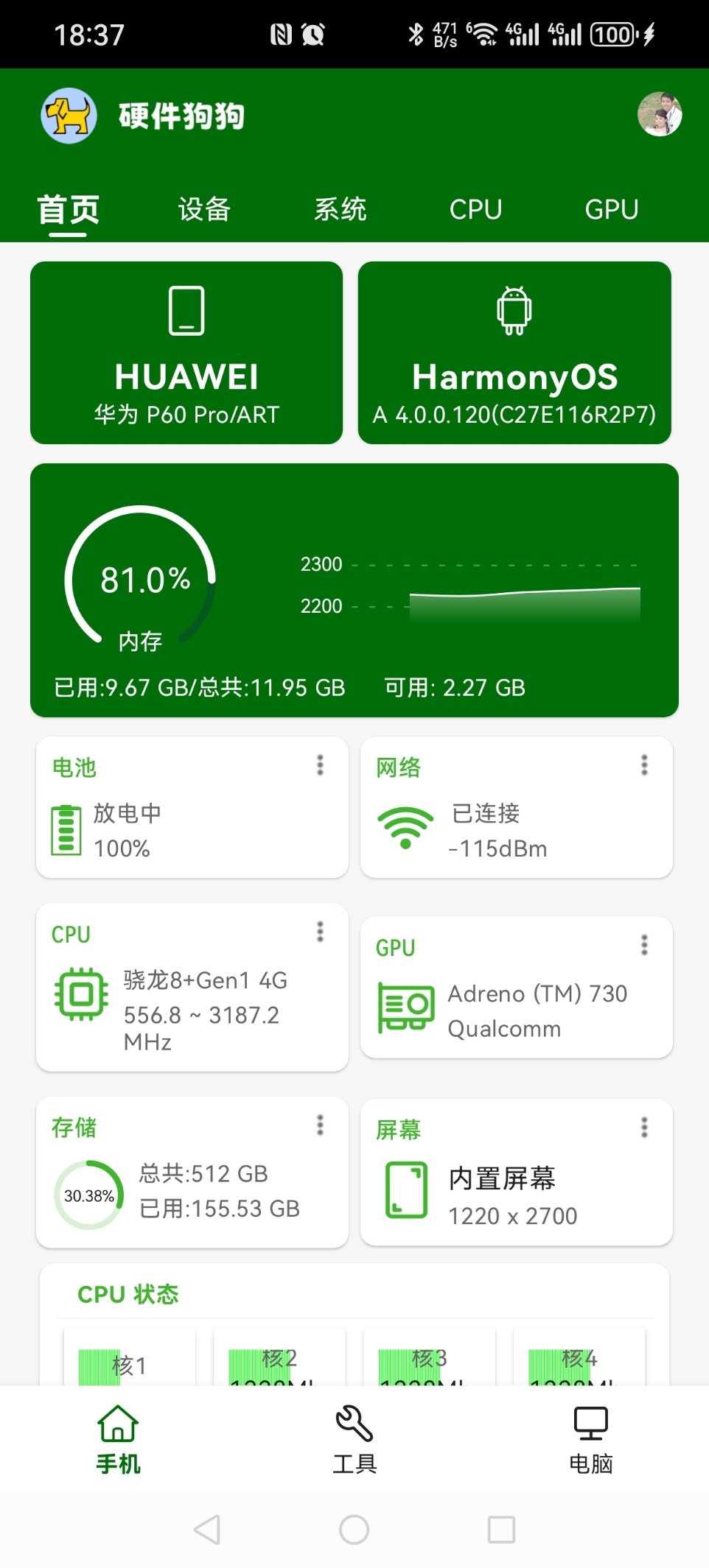Go to the 工具 tools section
The width and height of the screenshot is (709, 1568).
[354, 1440]
